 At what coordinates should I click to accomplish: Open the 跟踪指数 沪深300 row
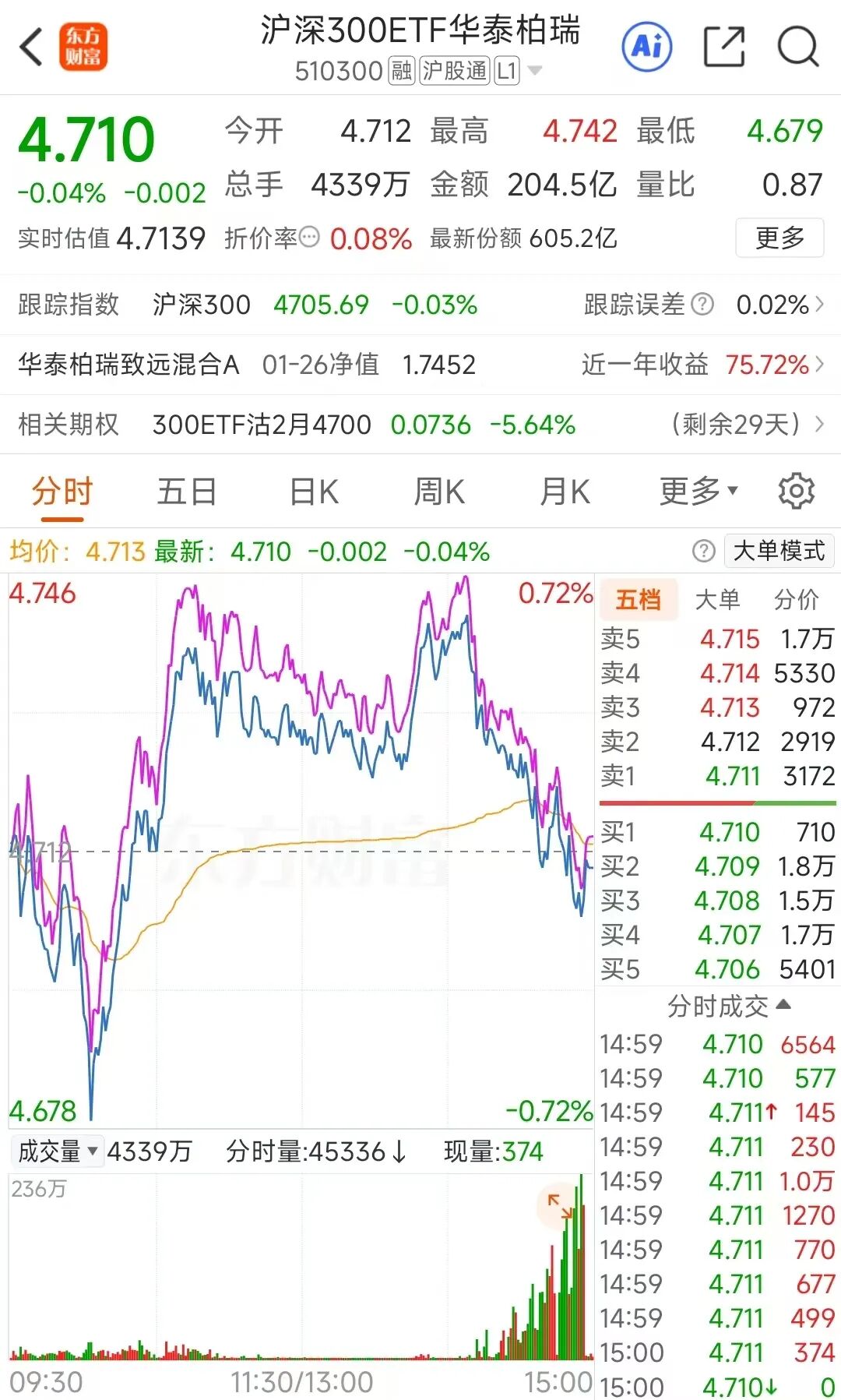420,305
